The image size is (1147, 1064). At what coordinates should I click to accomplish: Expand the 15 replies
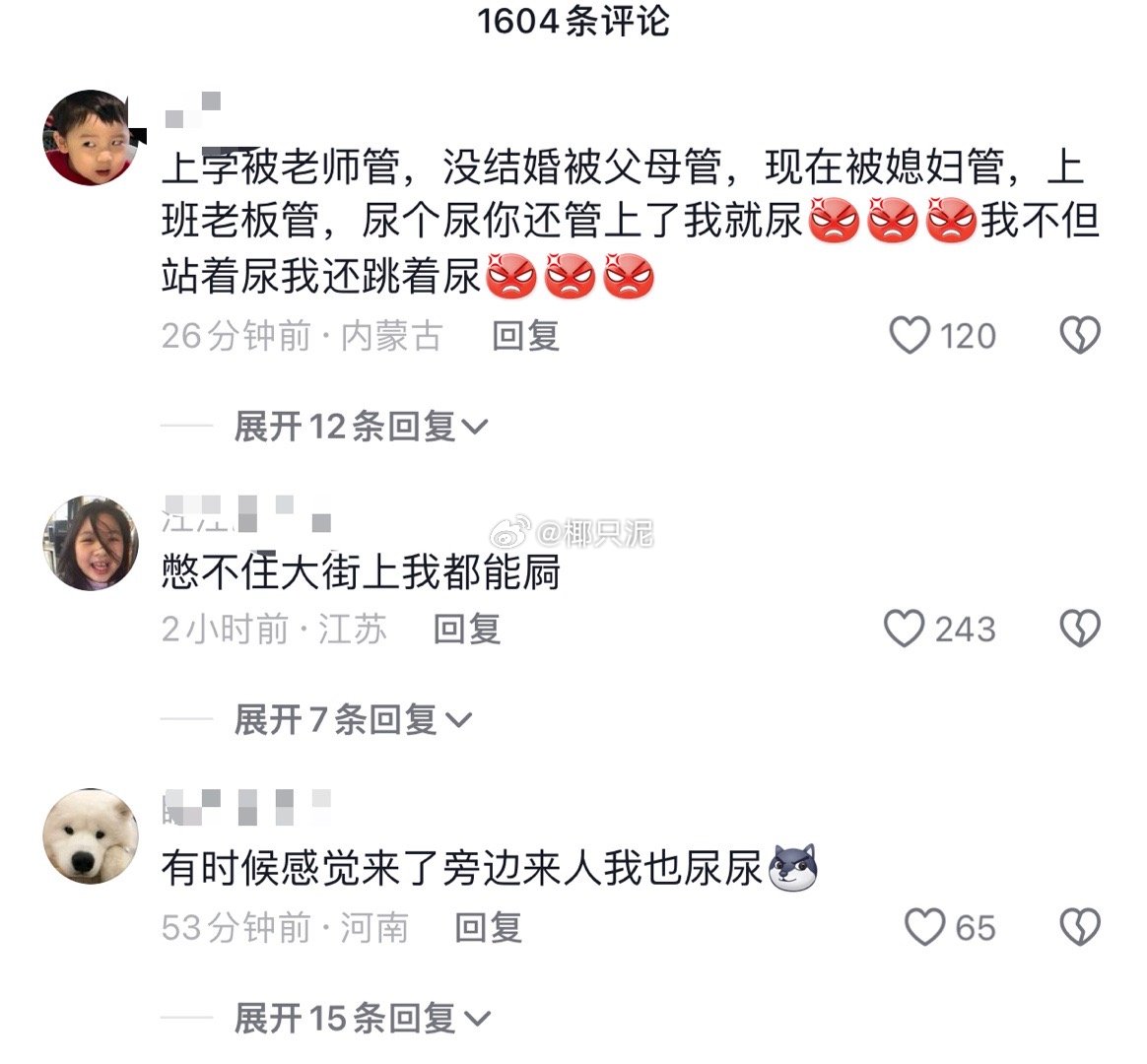361,1019
